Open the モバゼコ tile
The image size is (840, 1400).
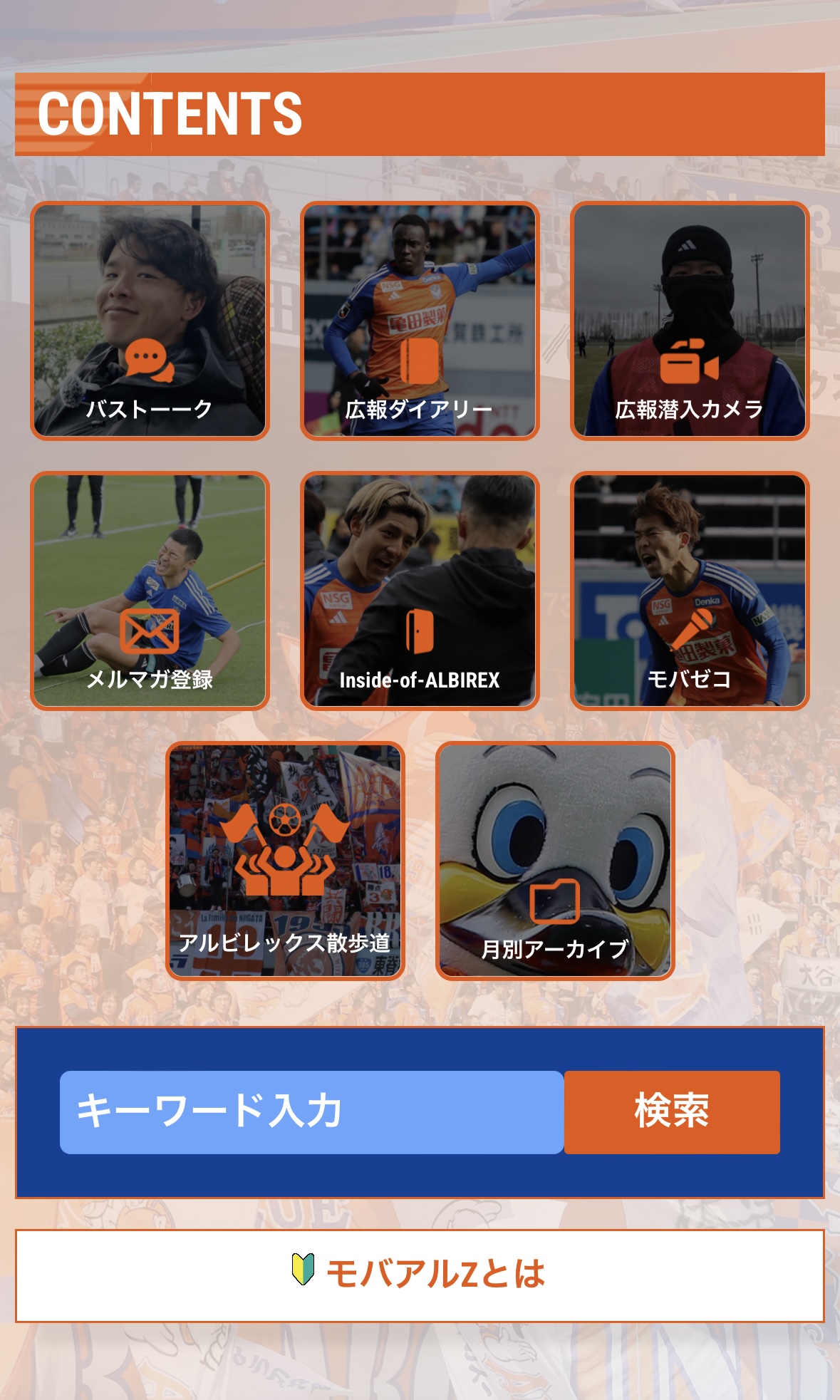coord(690,591)
